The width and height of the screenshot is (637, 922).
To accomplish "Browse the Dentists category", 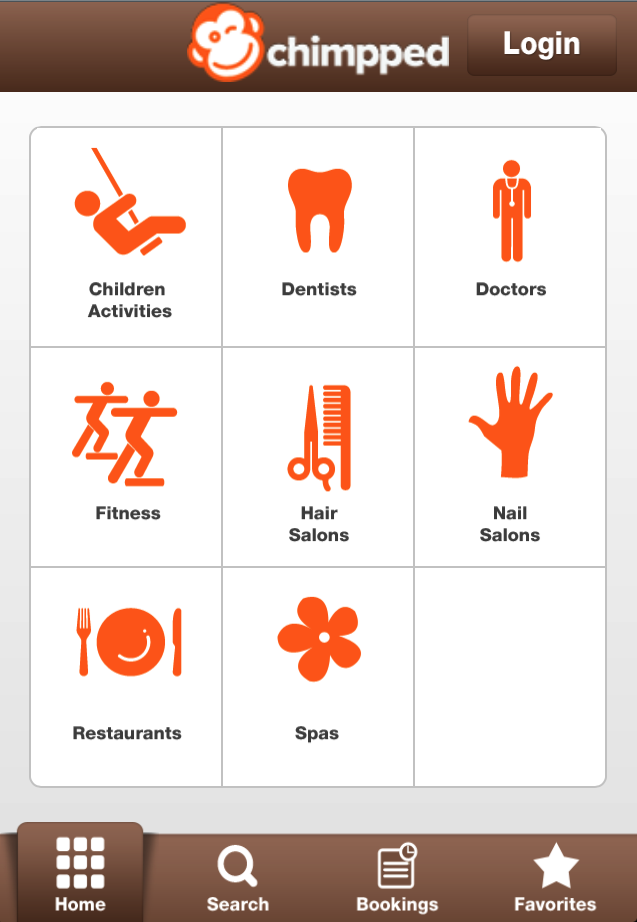I will coord(318,237).
